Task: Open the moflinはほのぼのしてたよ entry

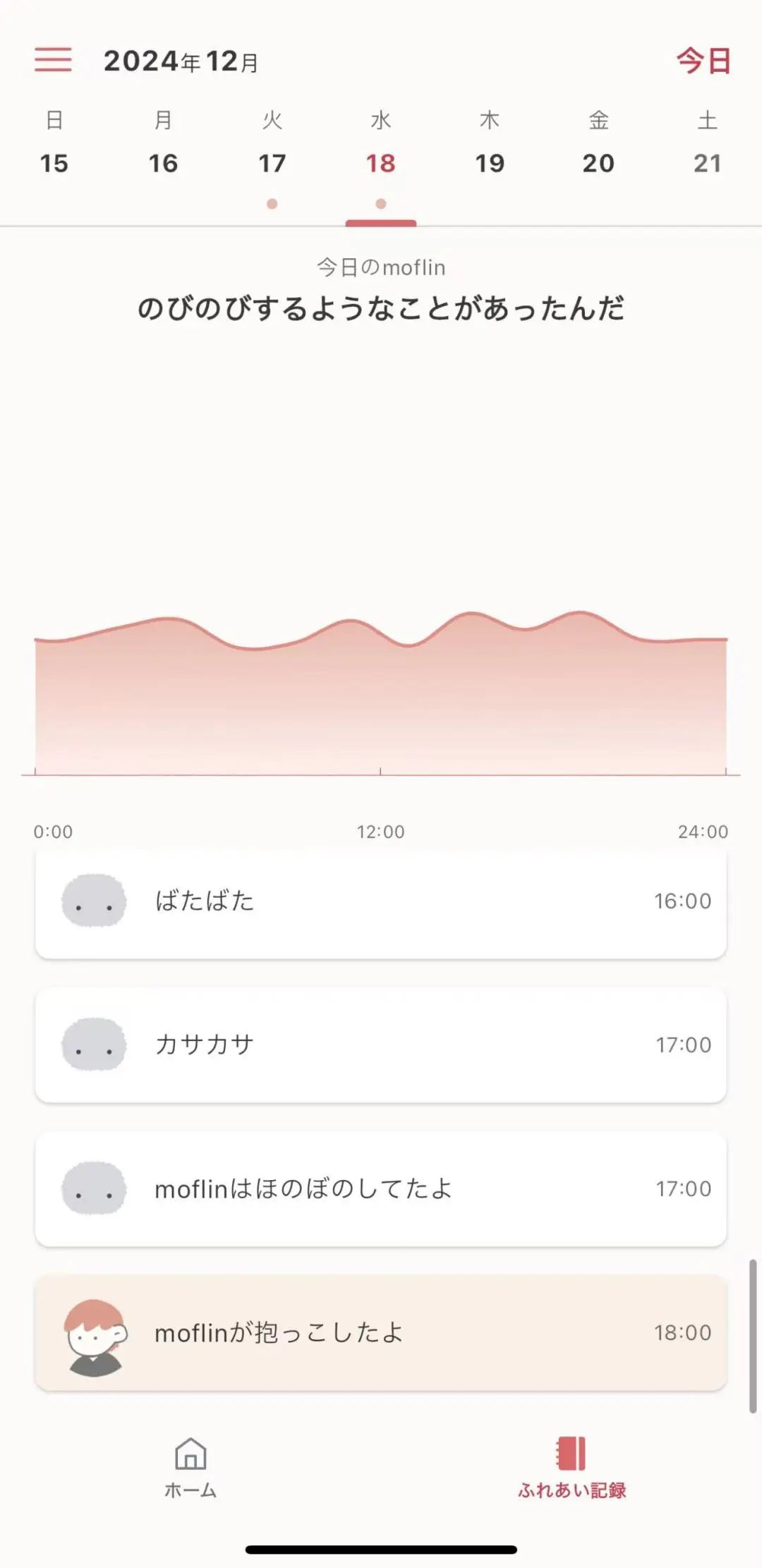Action: pos(381,1189)
